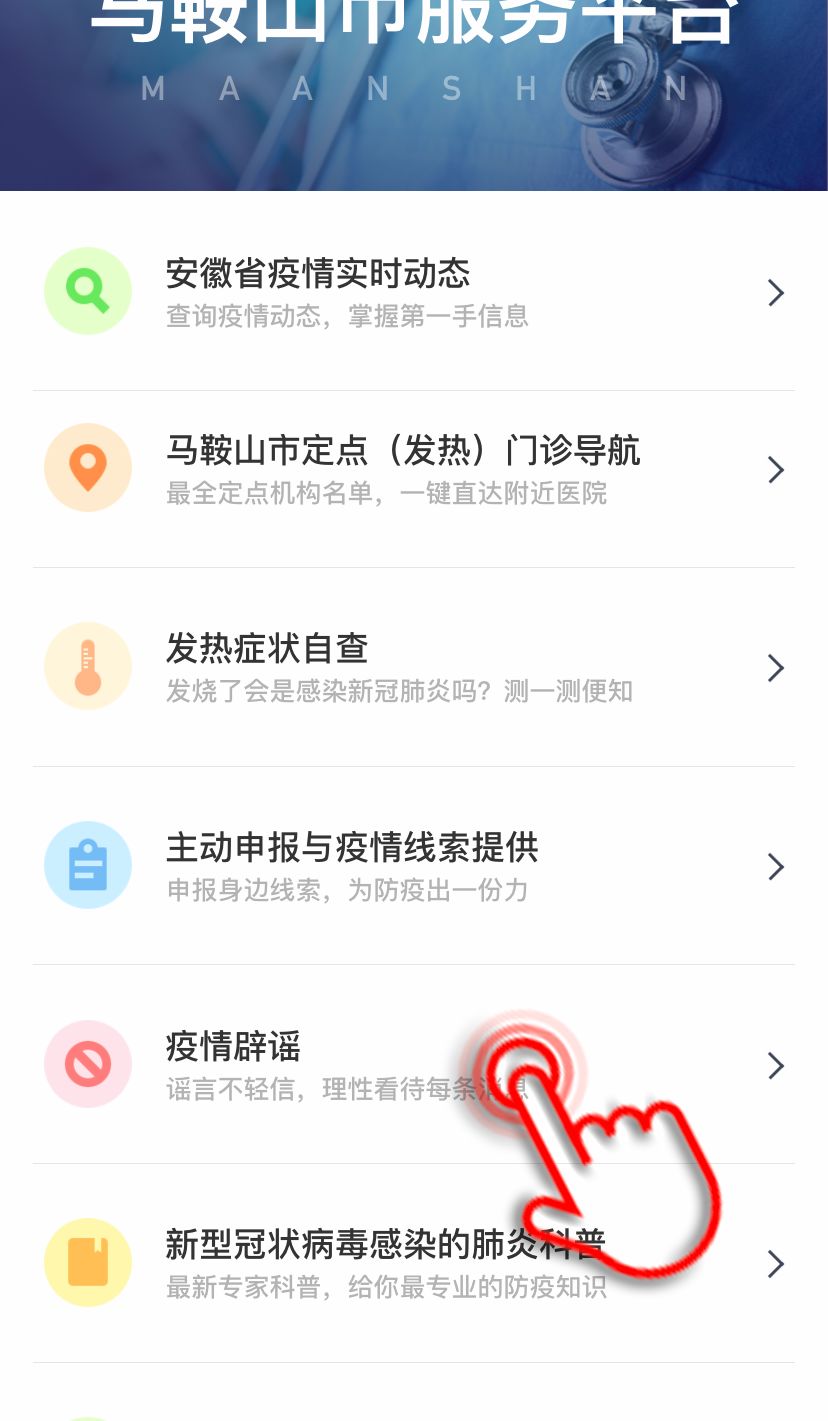
Task: Select the orange map pin clinic navigation icon
Action: 88,467
